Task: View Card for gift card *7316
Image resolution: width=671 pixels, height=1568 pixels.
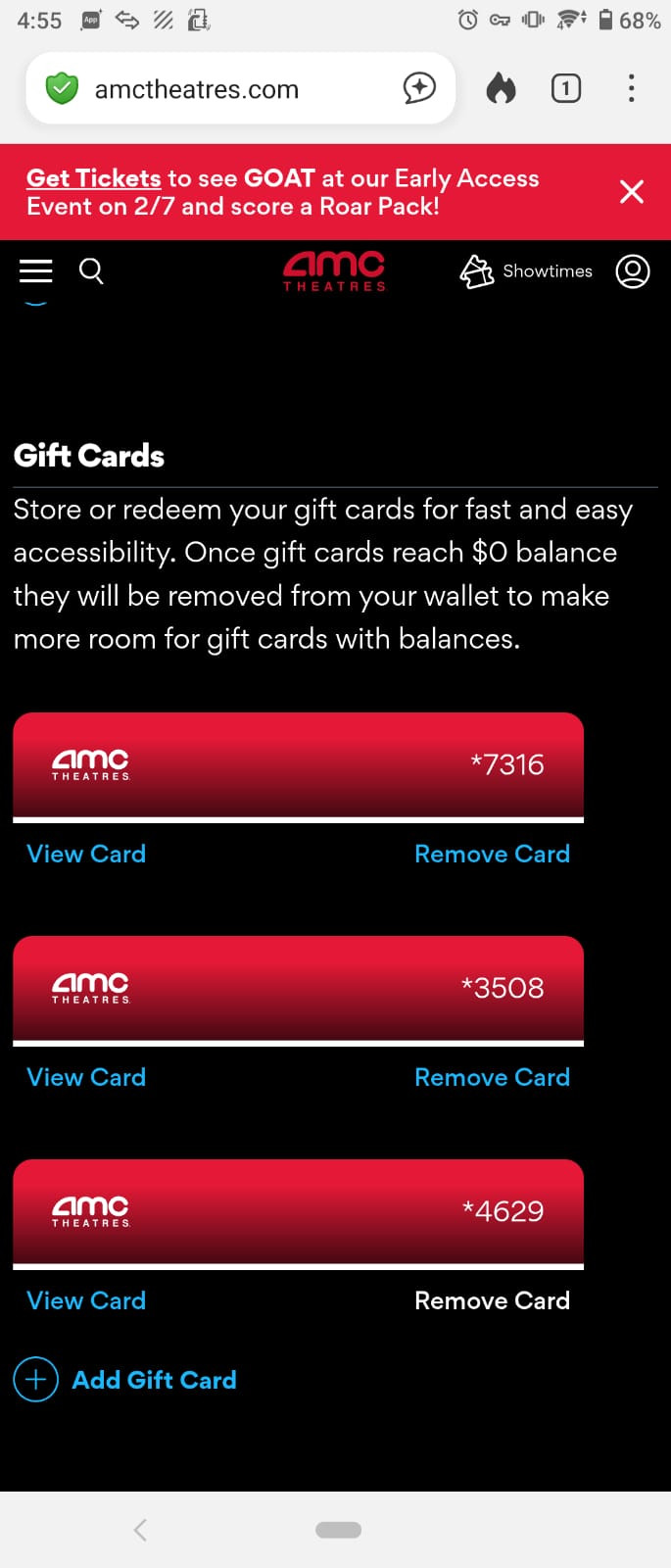Action: 86,854
